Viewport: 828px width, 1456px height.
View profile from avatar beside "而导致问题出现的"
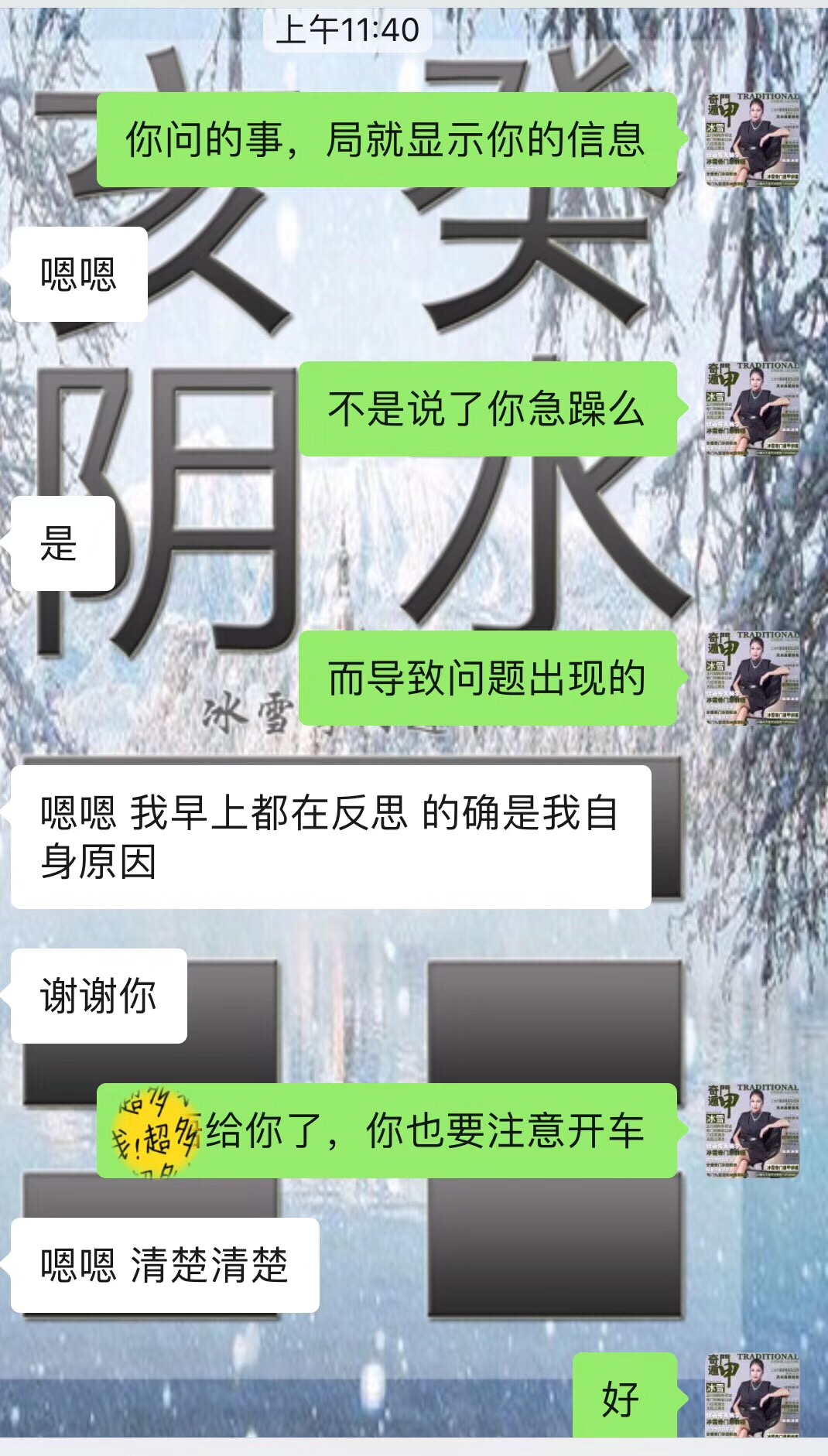[752, 678]
